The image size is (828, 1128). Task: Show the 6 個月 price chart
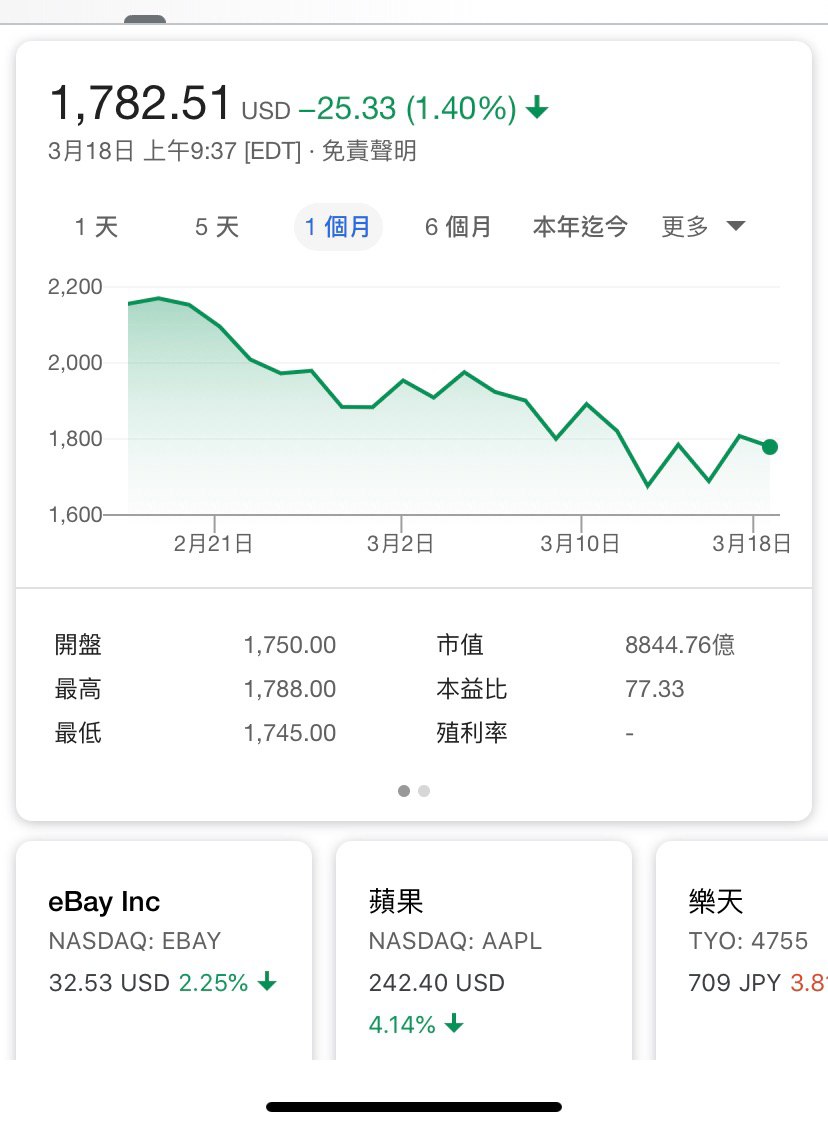[458, 227]
